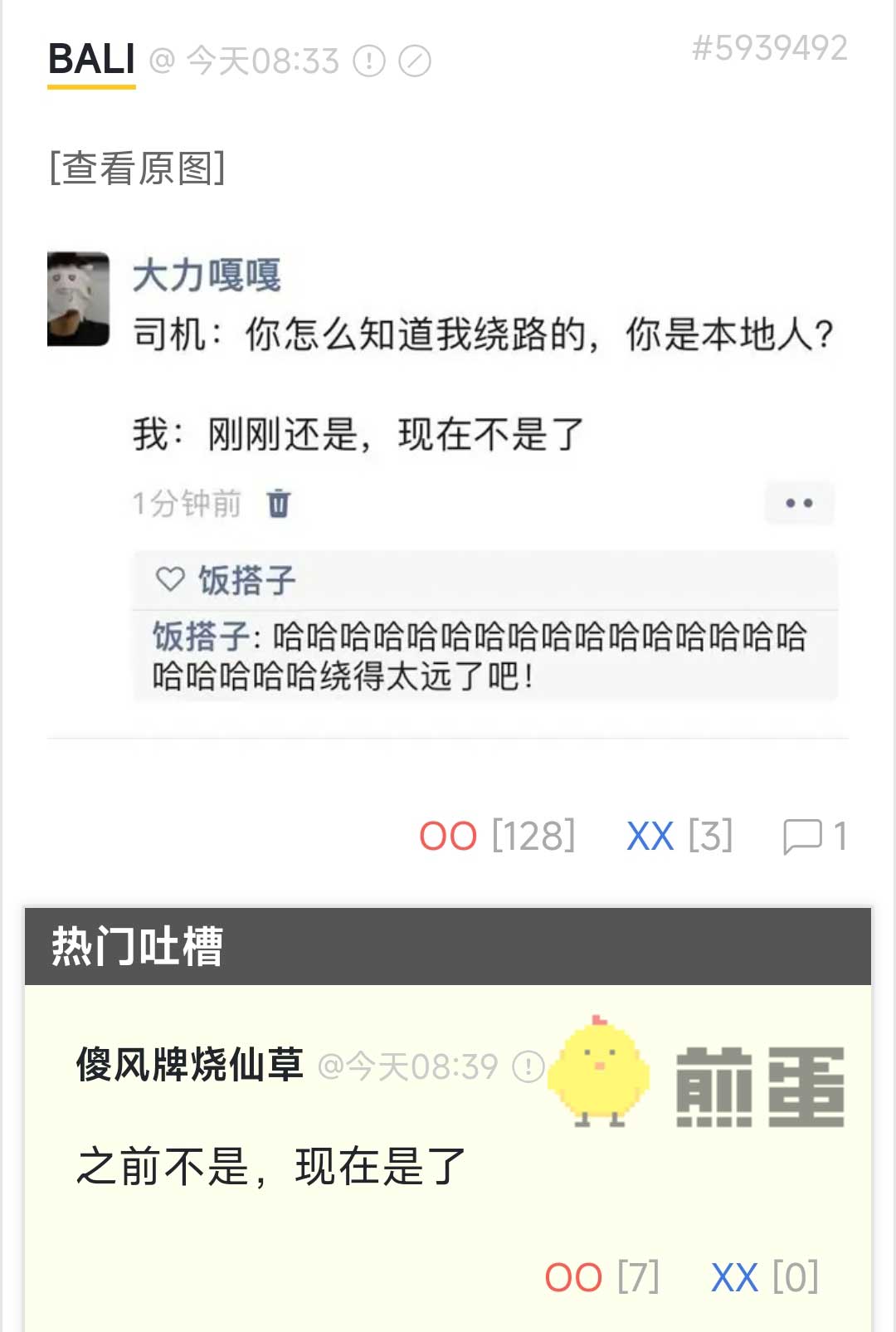Open BALI's author profile
The height and width of the screenshot is (1332, 896).
click(91, 60)
